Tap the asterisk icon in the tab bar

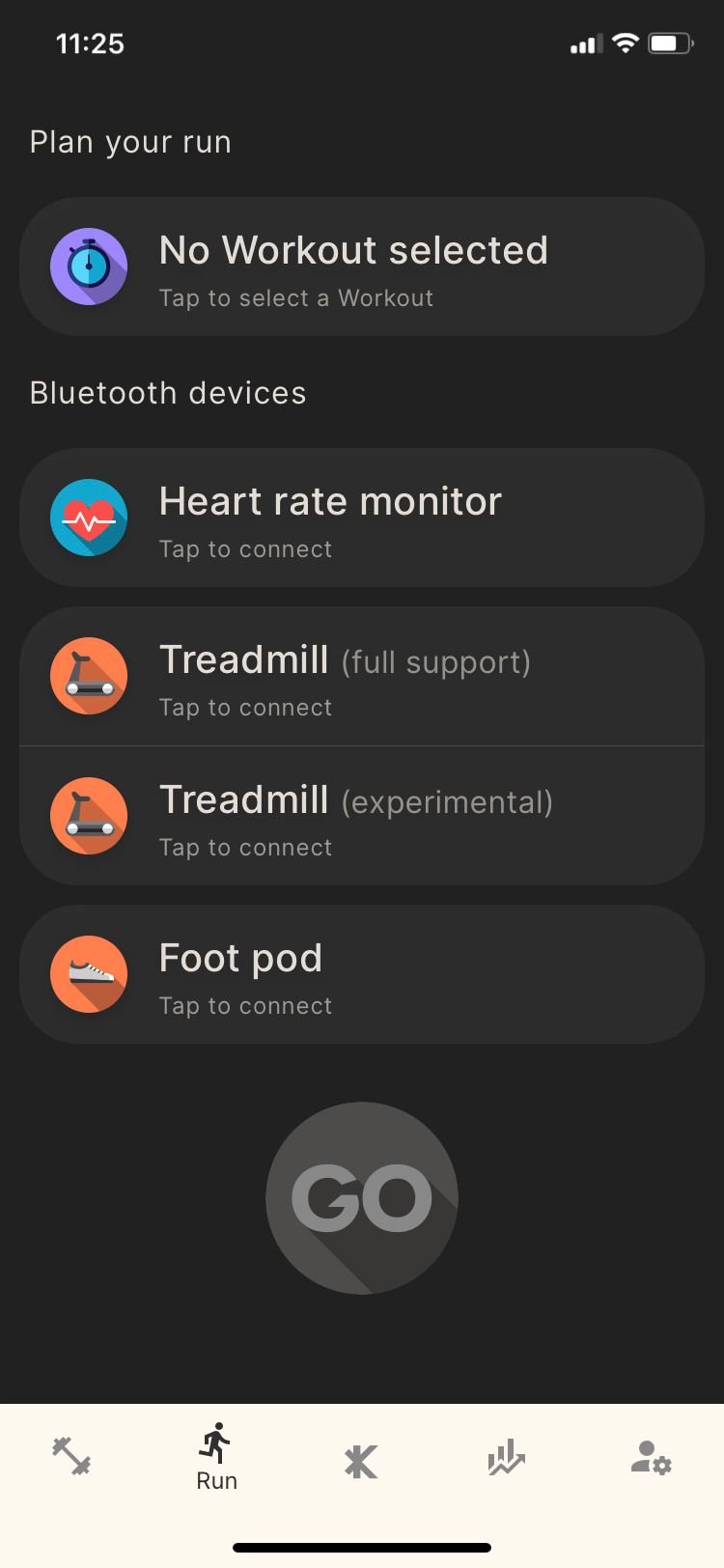point(360,1460)
